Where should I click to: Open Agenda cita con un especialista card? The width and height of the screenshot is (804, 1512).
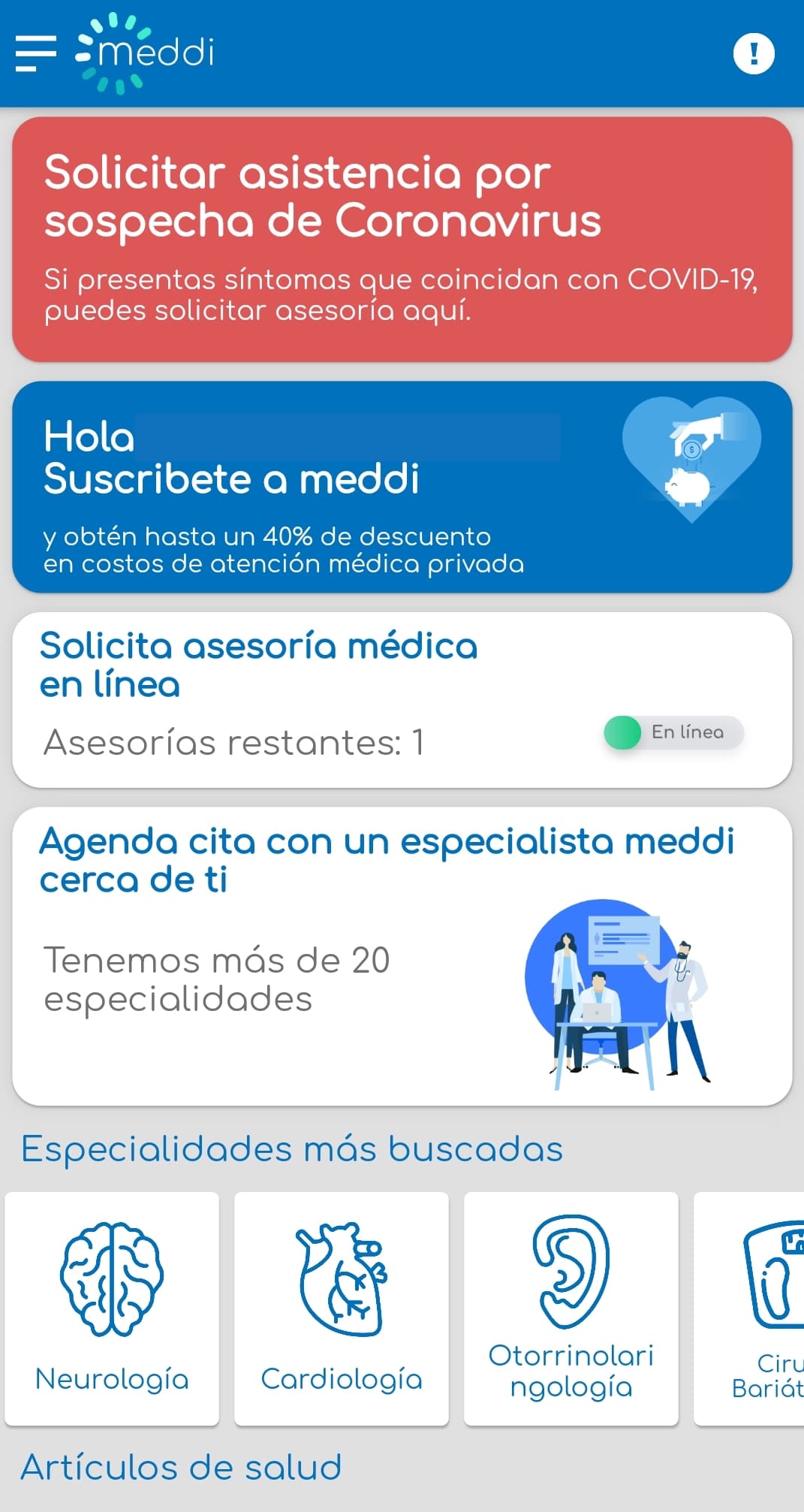pyautogui.click(x=402, y=955)
